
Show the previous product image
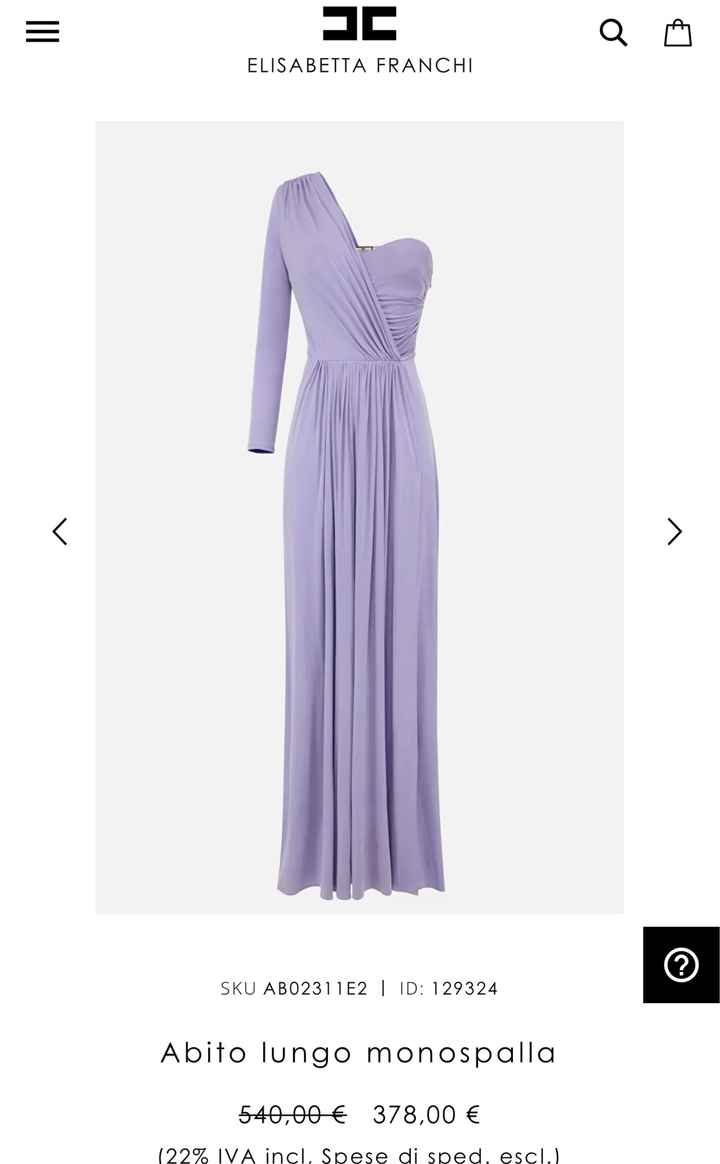click(x=60, y=531)
